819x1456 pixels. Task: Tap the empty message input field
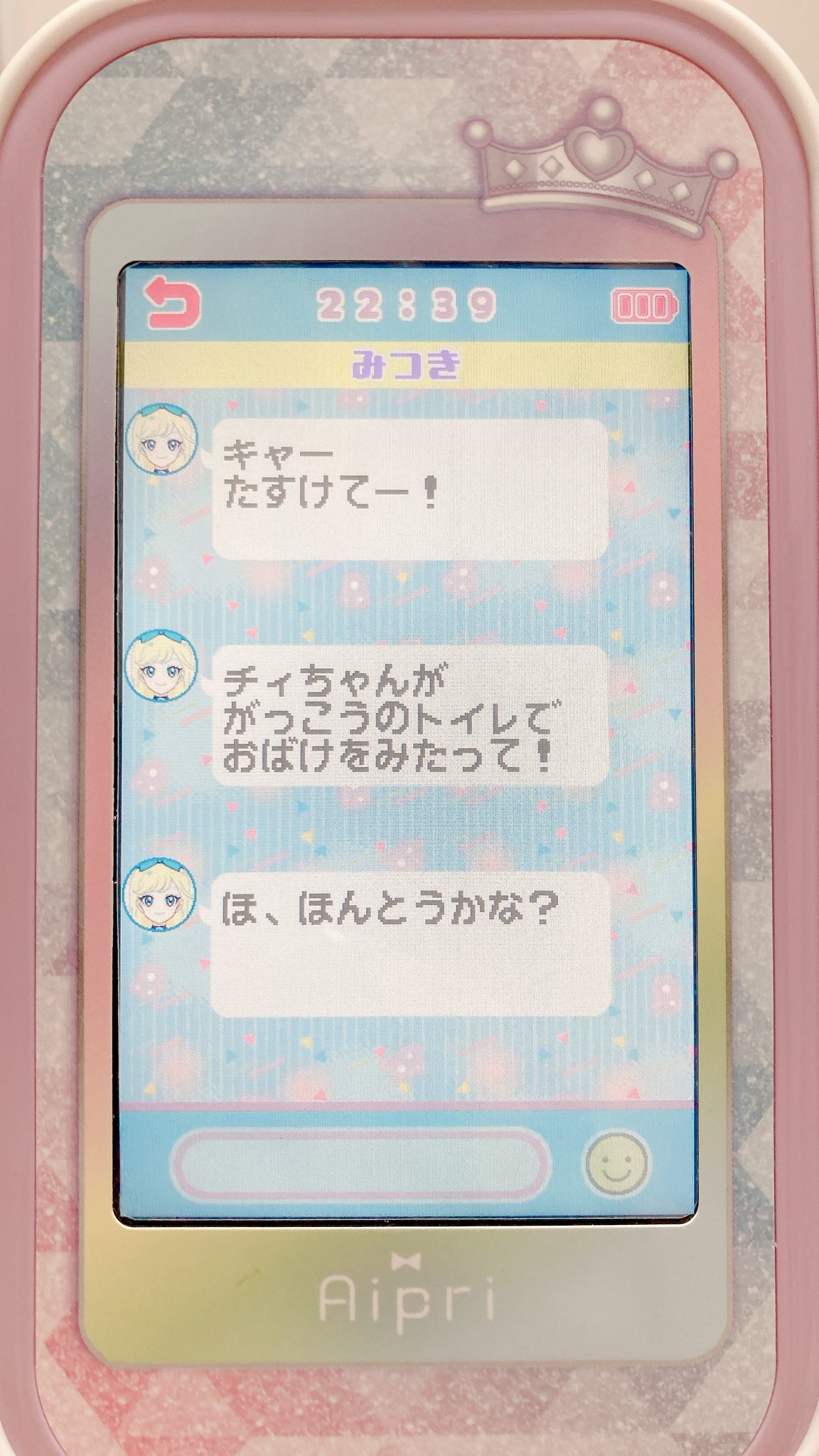coord(360,1164)
